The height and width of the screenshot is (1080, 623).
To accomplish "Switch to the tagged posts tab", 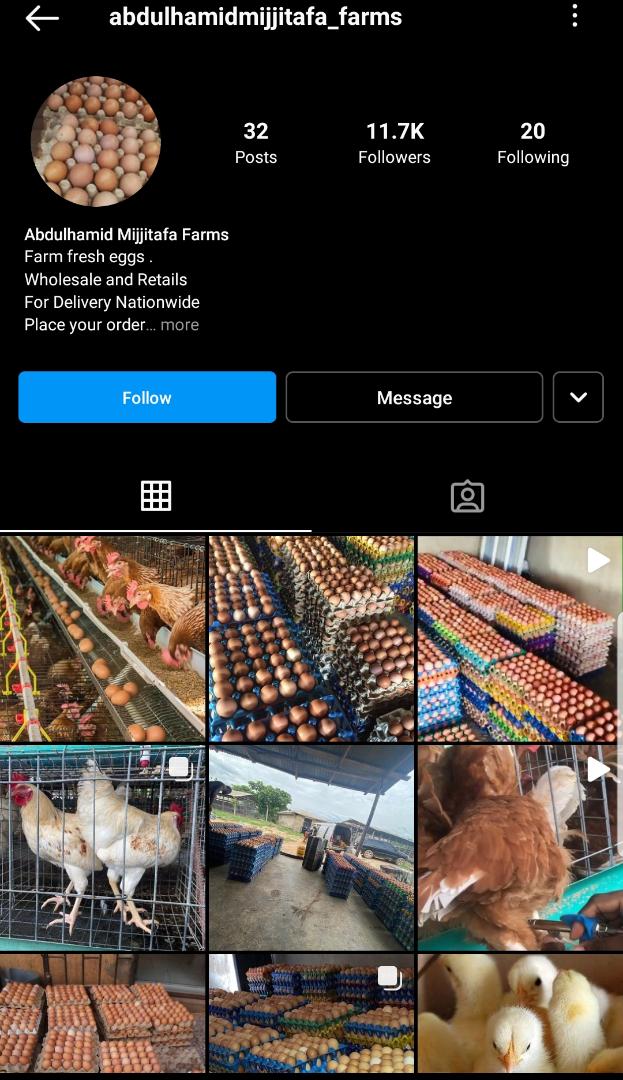I will point(467,496).
